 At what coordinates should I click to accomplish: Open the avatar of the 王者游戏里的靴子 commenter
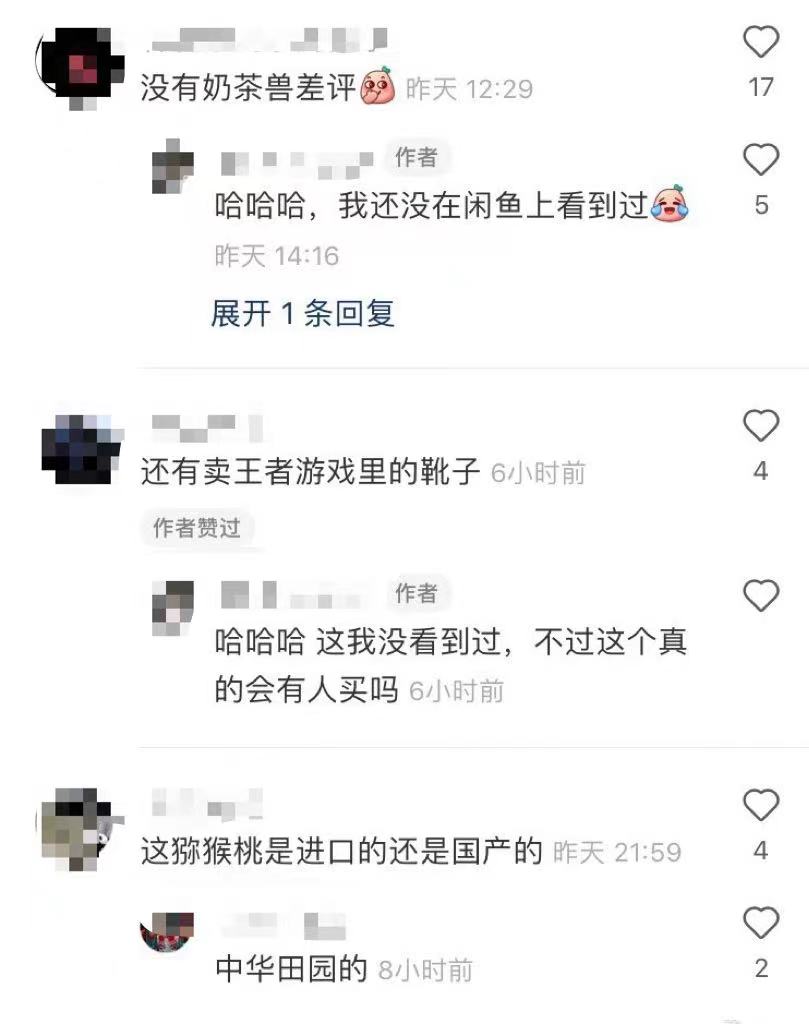click(82, 448)
